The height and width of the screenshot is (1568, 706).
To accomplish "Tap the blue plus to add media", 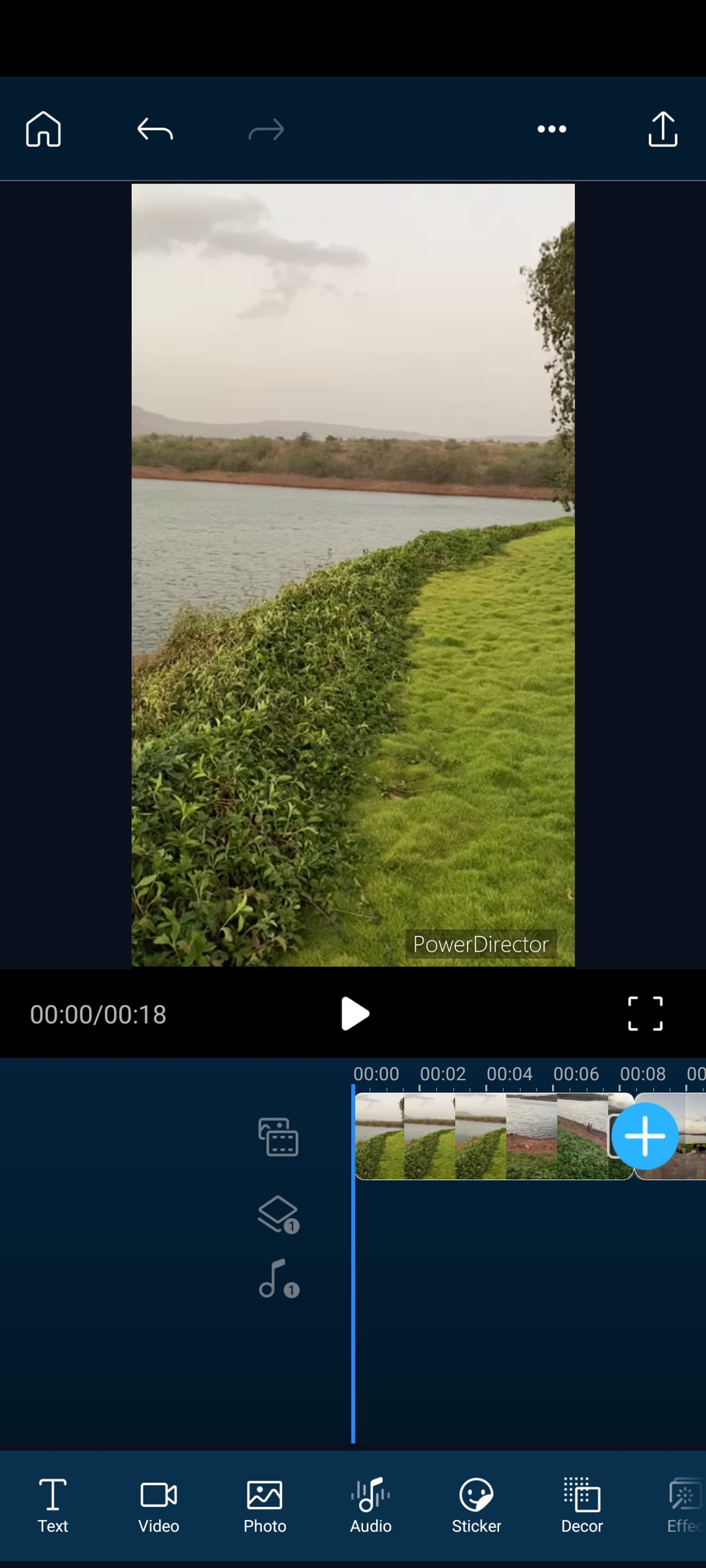I will pyautogui.click(x=645, y=1135).
